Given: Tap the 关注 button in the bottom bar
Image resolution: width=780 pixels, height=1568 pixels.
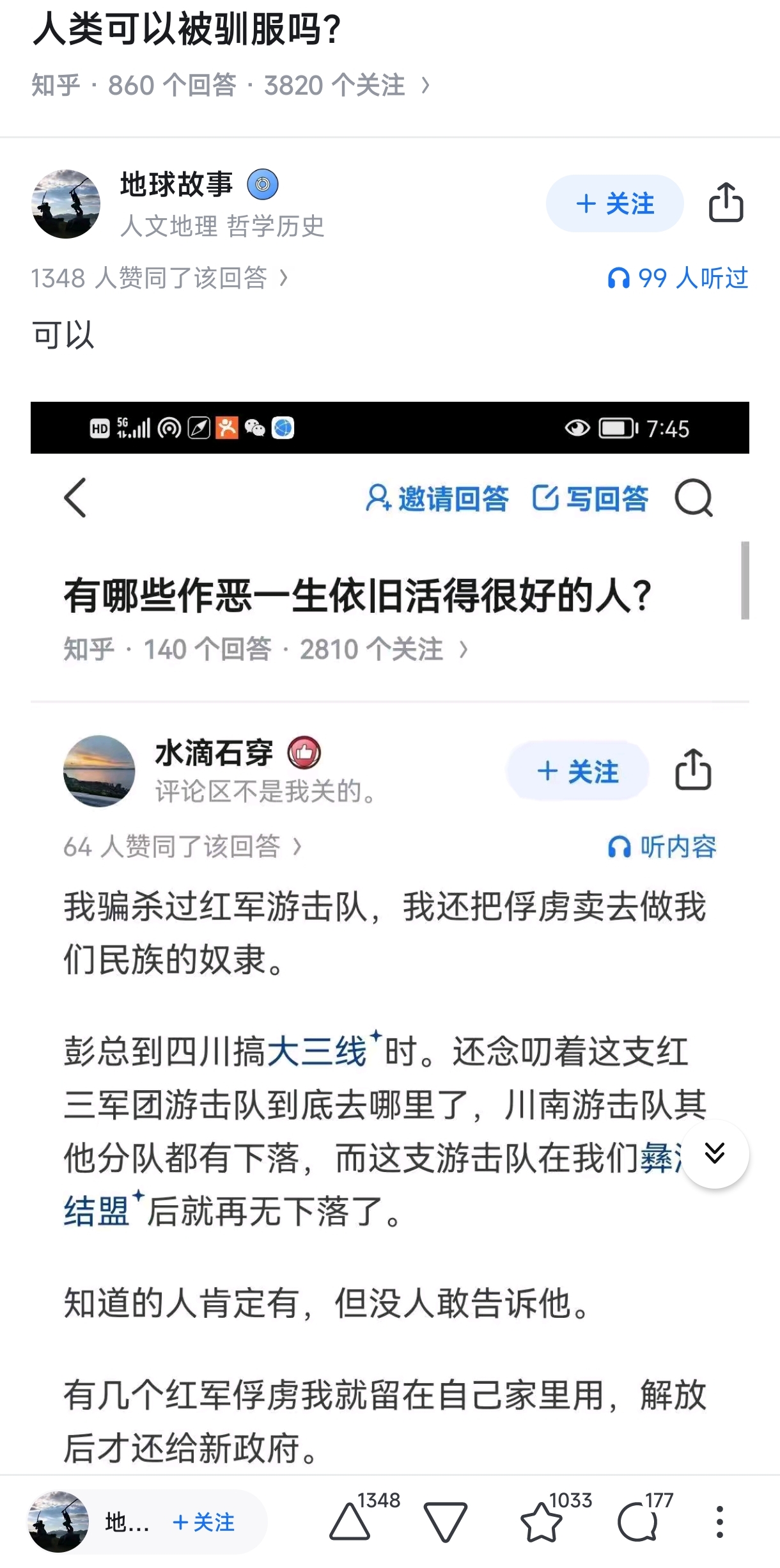Looking at the screenshot, I should tap(205, 1522).
